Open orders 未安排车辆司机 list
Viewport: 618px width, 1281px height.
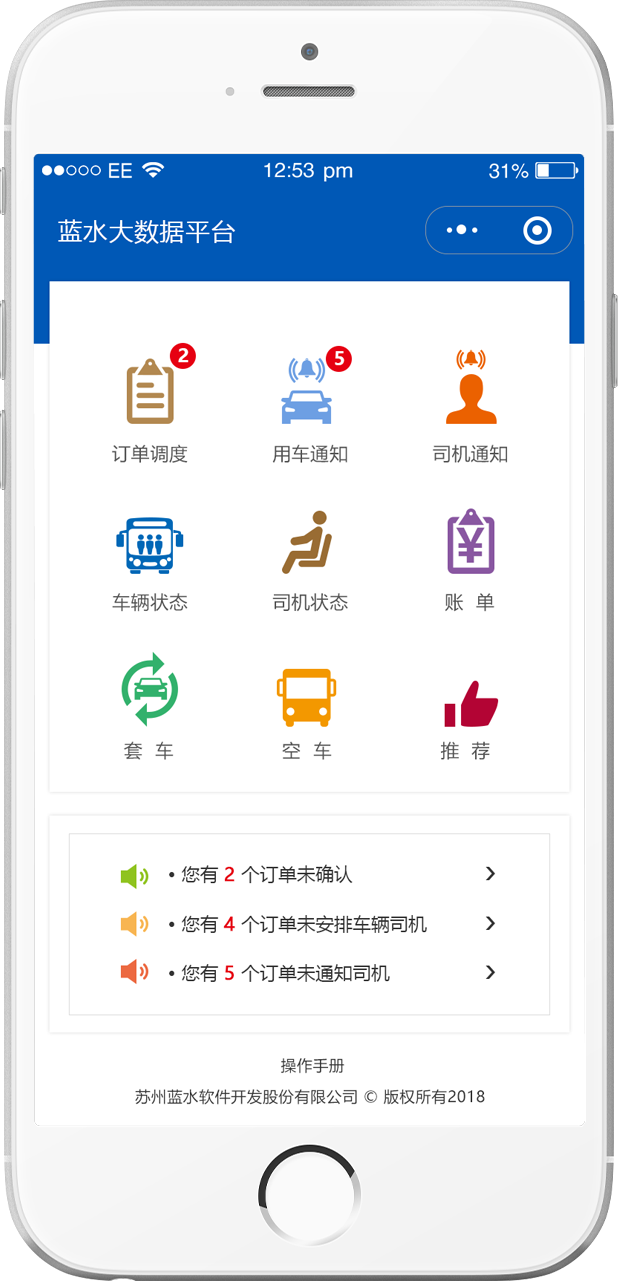tap(310, 924)
